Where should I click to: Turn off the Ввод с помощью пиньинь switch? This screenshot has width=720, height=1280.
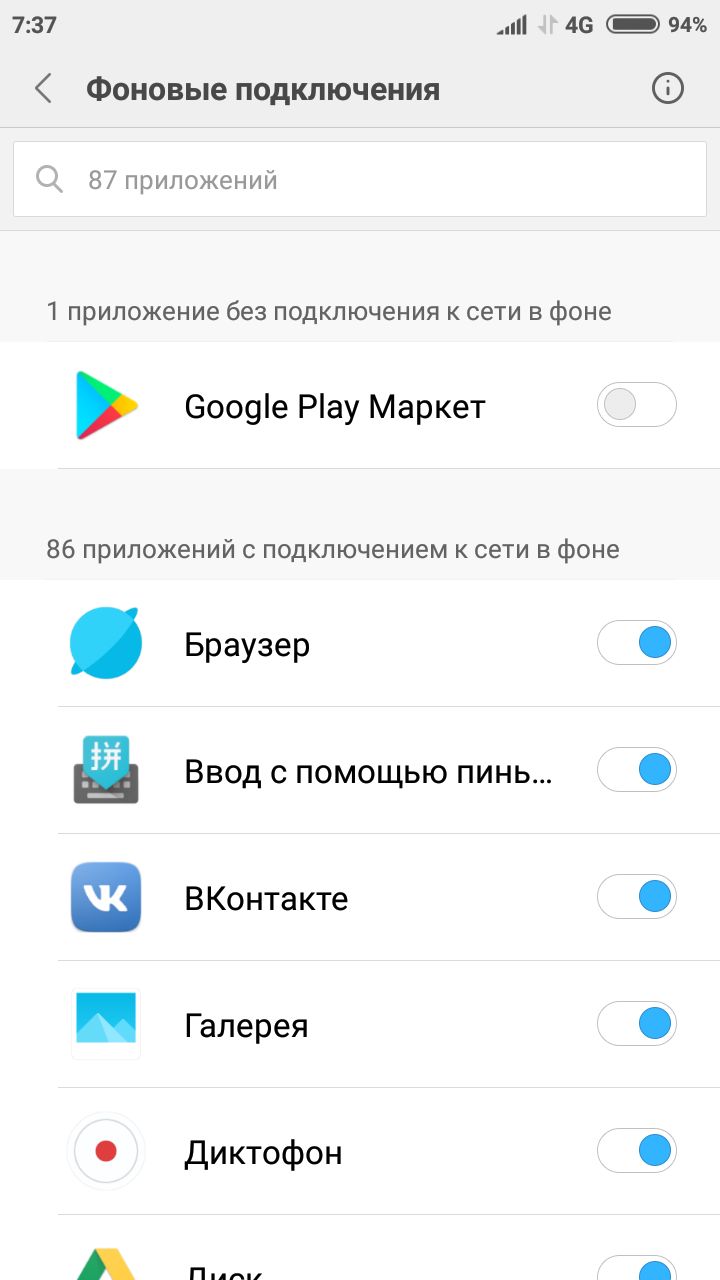point(636,770)
